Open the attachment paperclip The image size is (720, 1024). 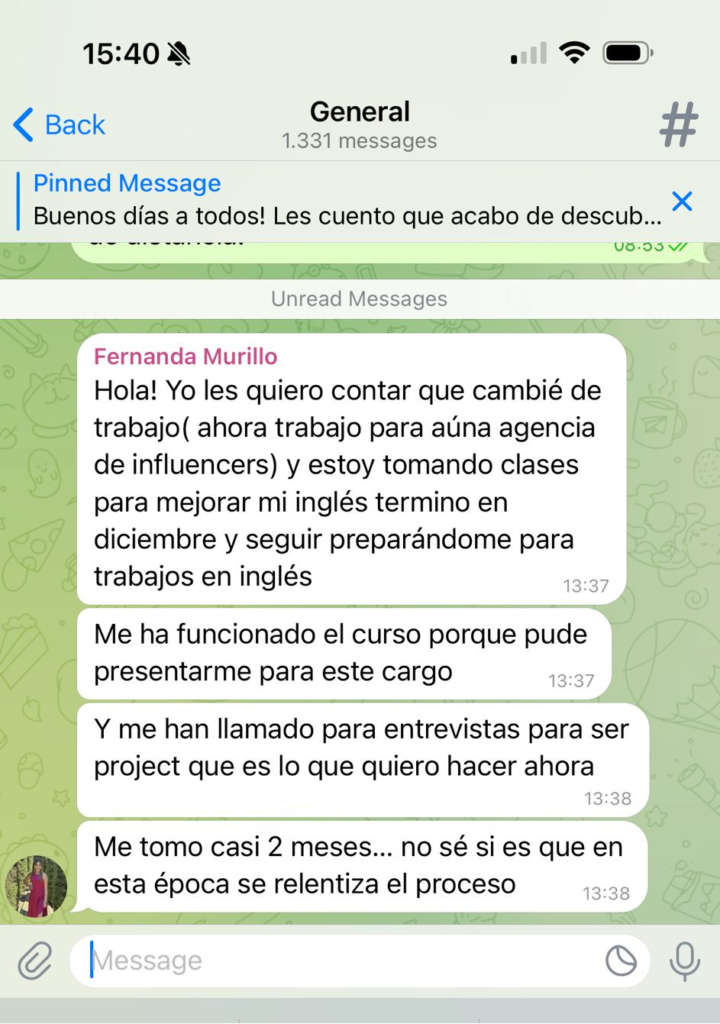(x=34, y=961)
